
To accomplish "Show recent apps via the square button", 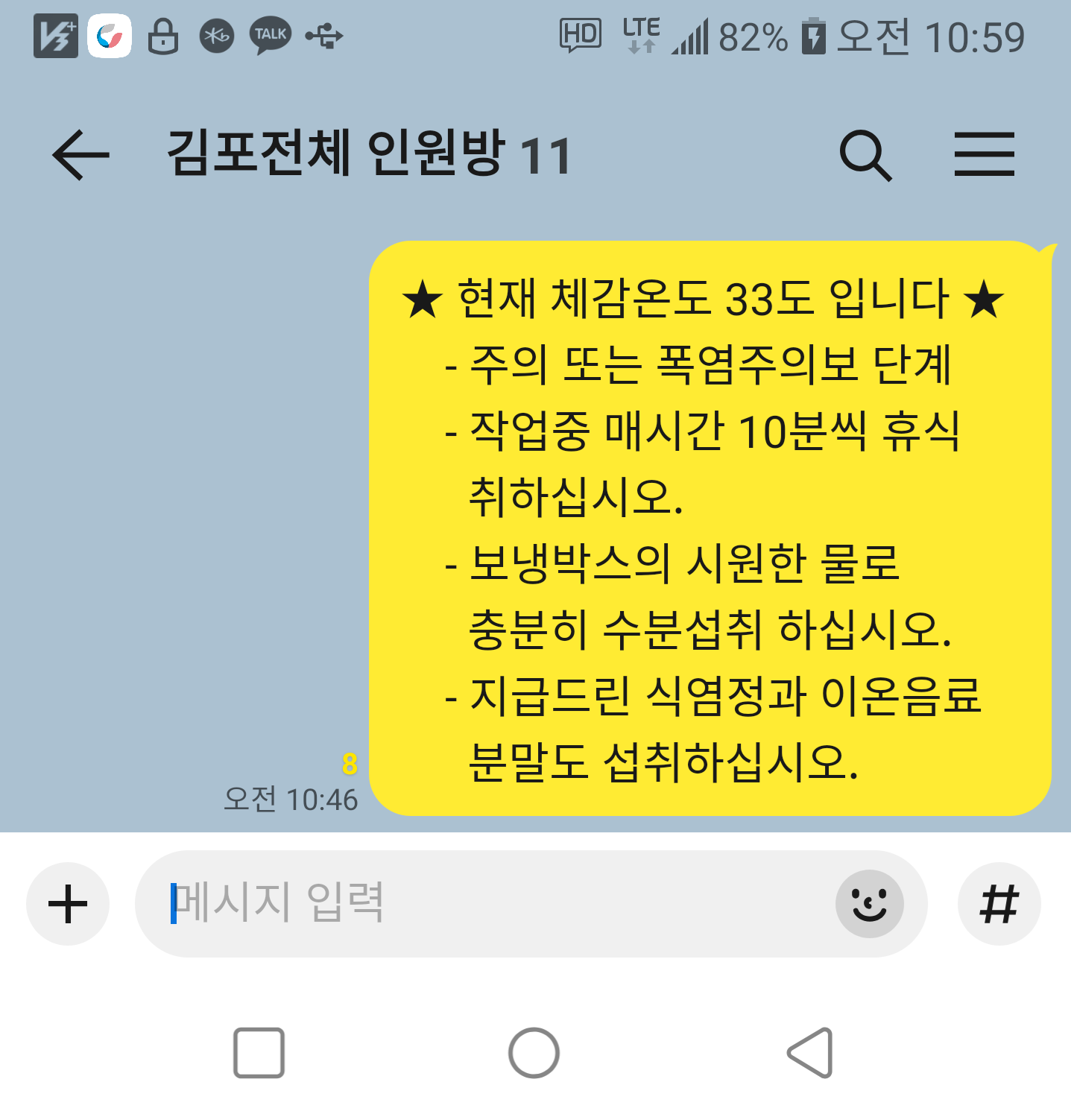I will [259, 1053].
